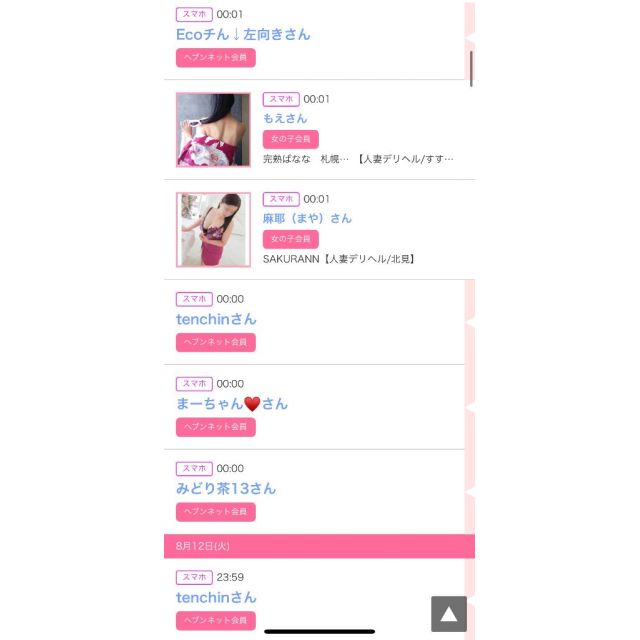Image resolution: width=640 pixels, height=640 pixels.
Task: Tap 麻耶（まや）さん's photo thumbnail
Action: coord(213,230)
